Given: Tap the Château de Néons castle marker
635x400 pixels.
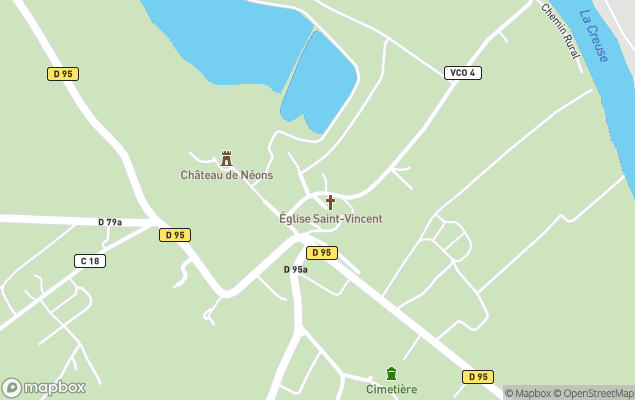Looking at the screenshot, I should tap(226, 158).
